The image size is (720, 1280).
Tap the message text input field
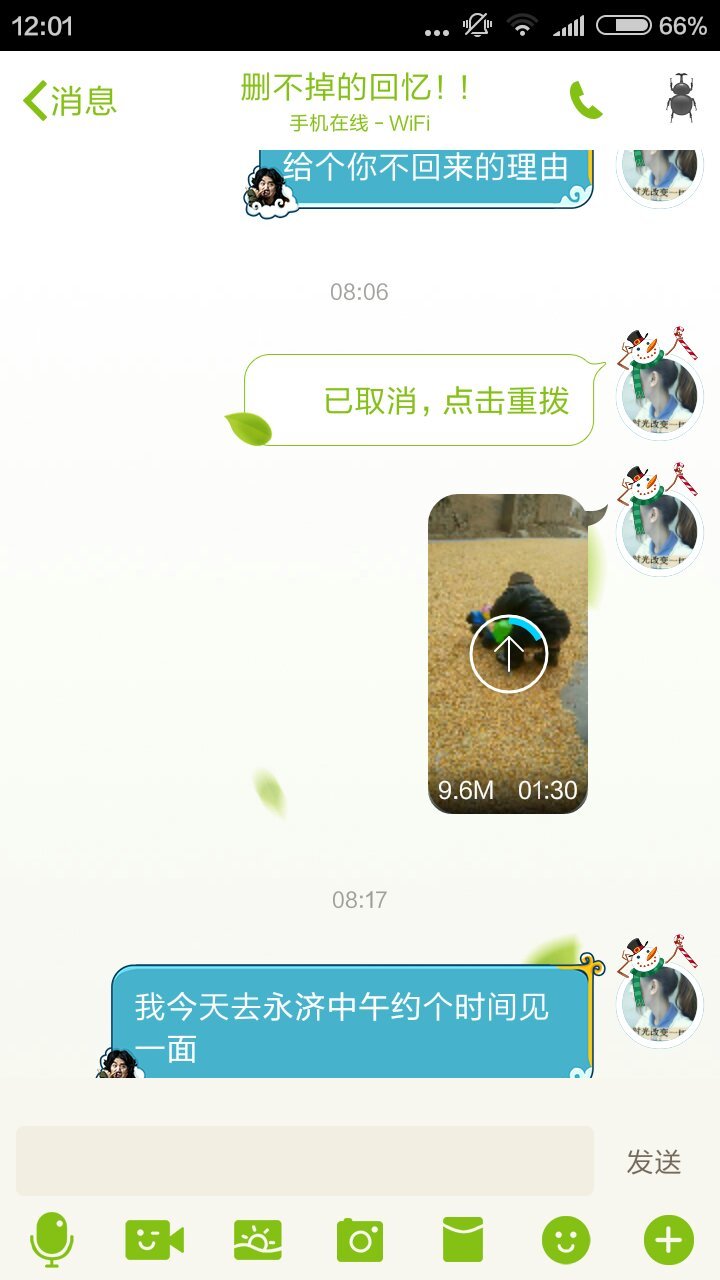305,1161
